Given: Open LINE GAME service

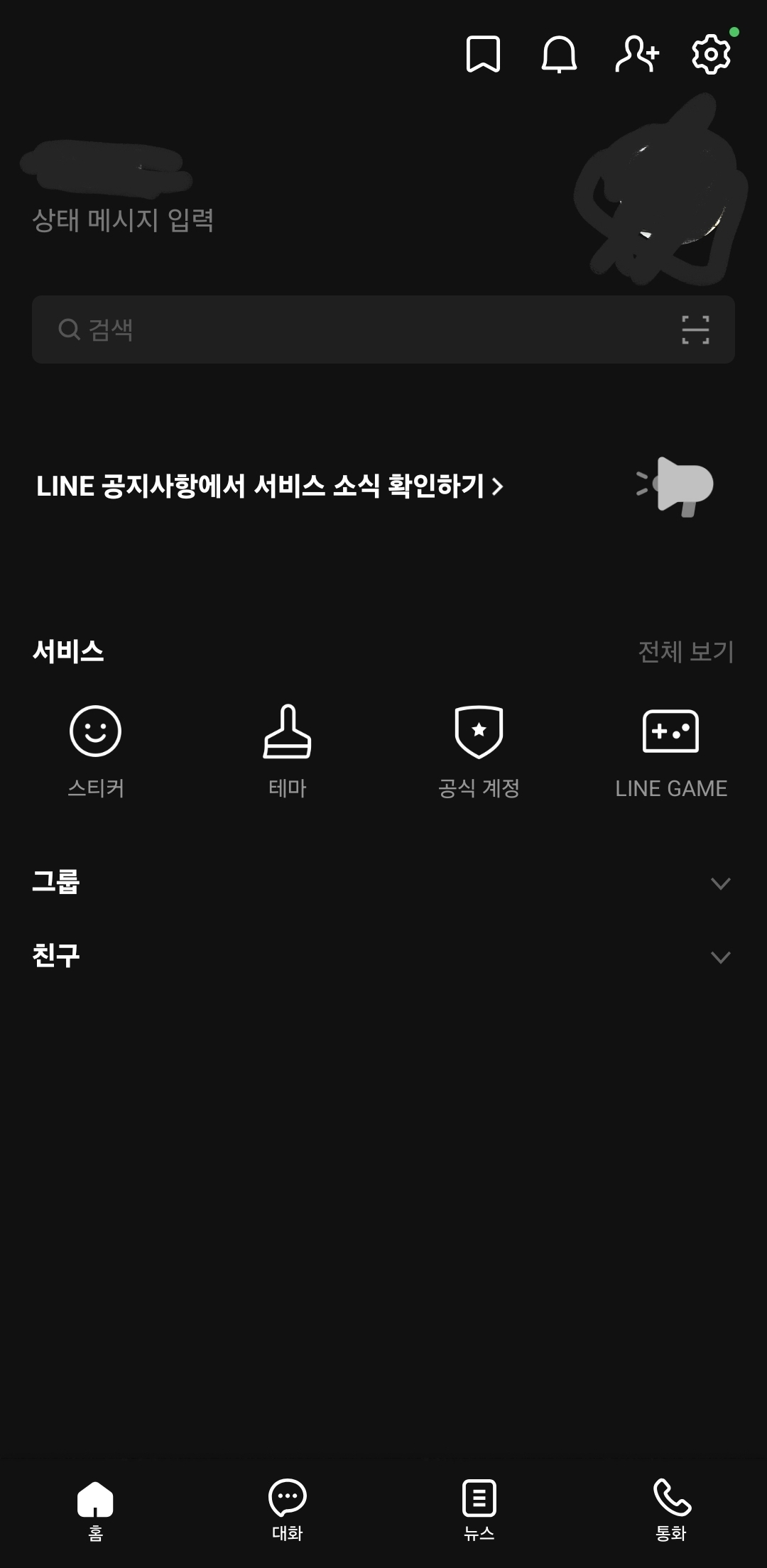Looking at the screenshot, I should (671, 750).
